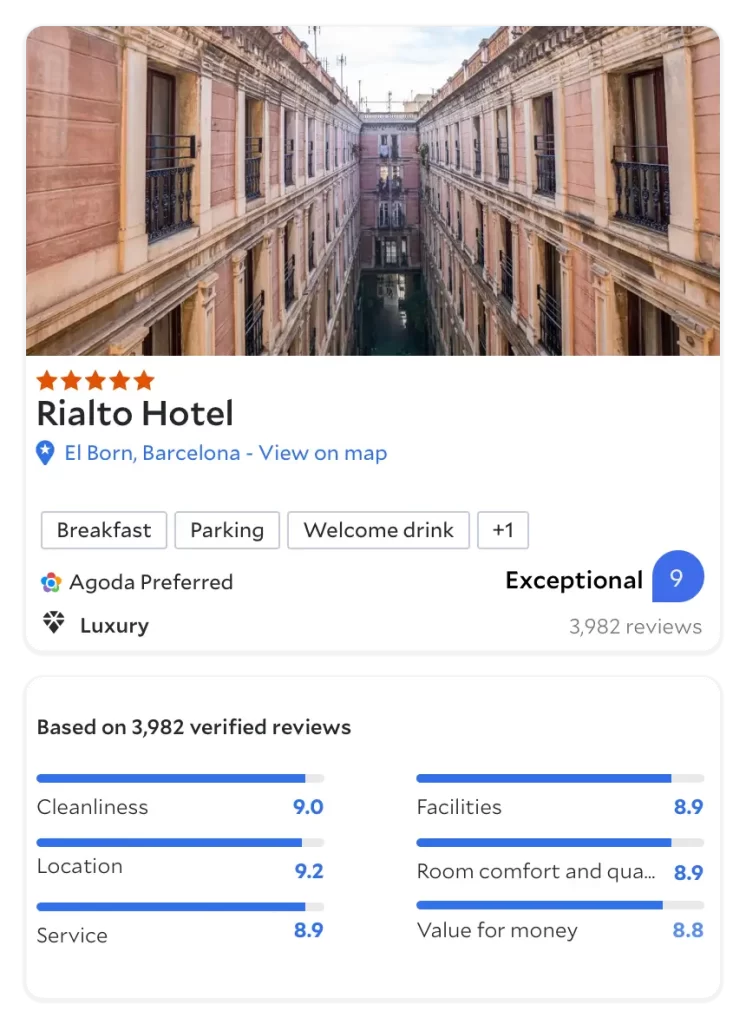This screenshot has width=746, height=1024.
Task: Expand the +1 more amenities chip
Action: [503, 530]
